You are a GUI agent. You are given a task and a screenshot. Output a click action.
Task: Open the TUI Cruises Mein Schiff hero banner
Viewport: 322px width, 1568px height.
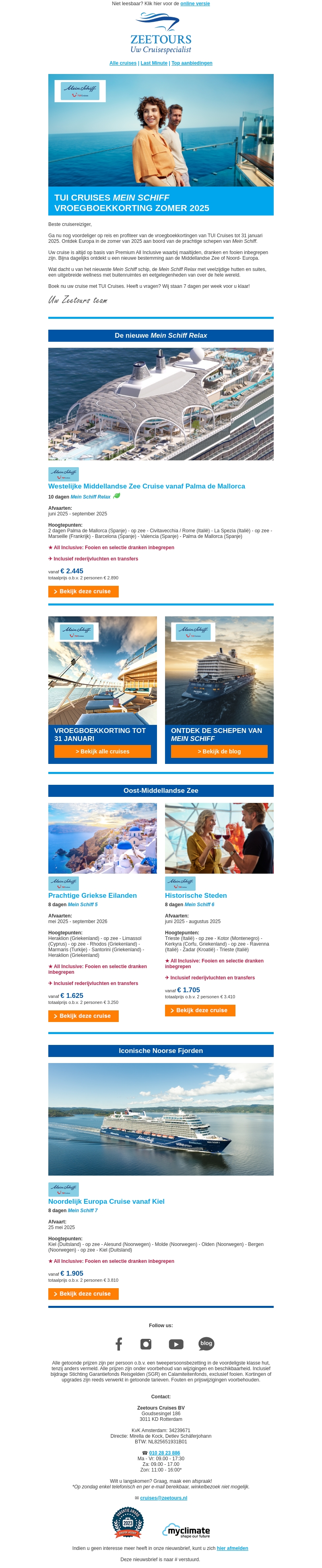[160, 144]
